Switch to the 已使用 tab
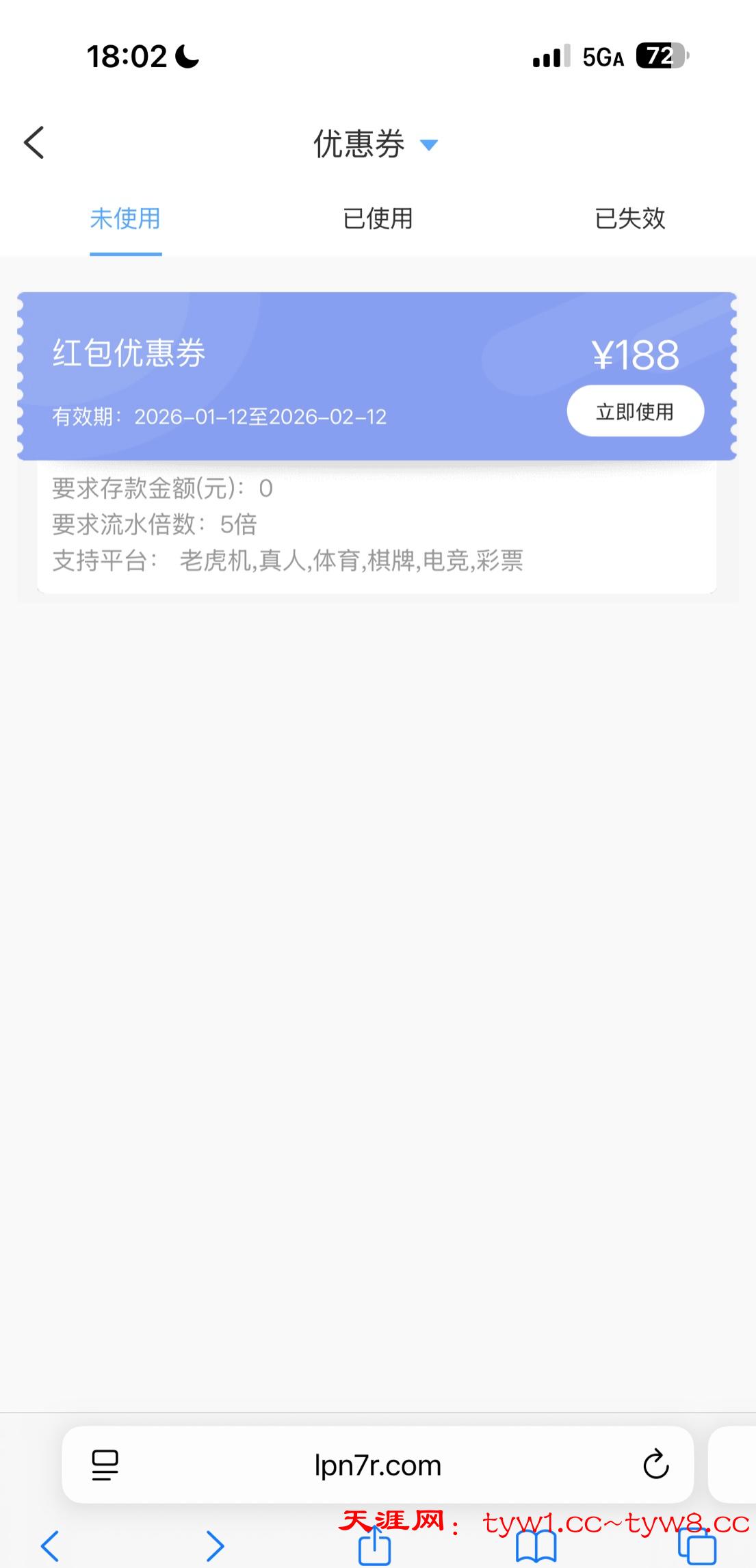Viewport: 756px width, 1568px height. click(x=378, y=219)
